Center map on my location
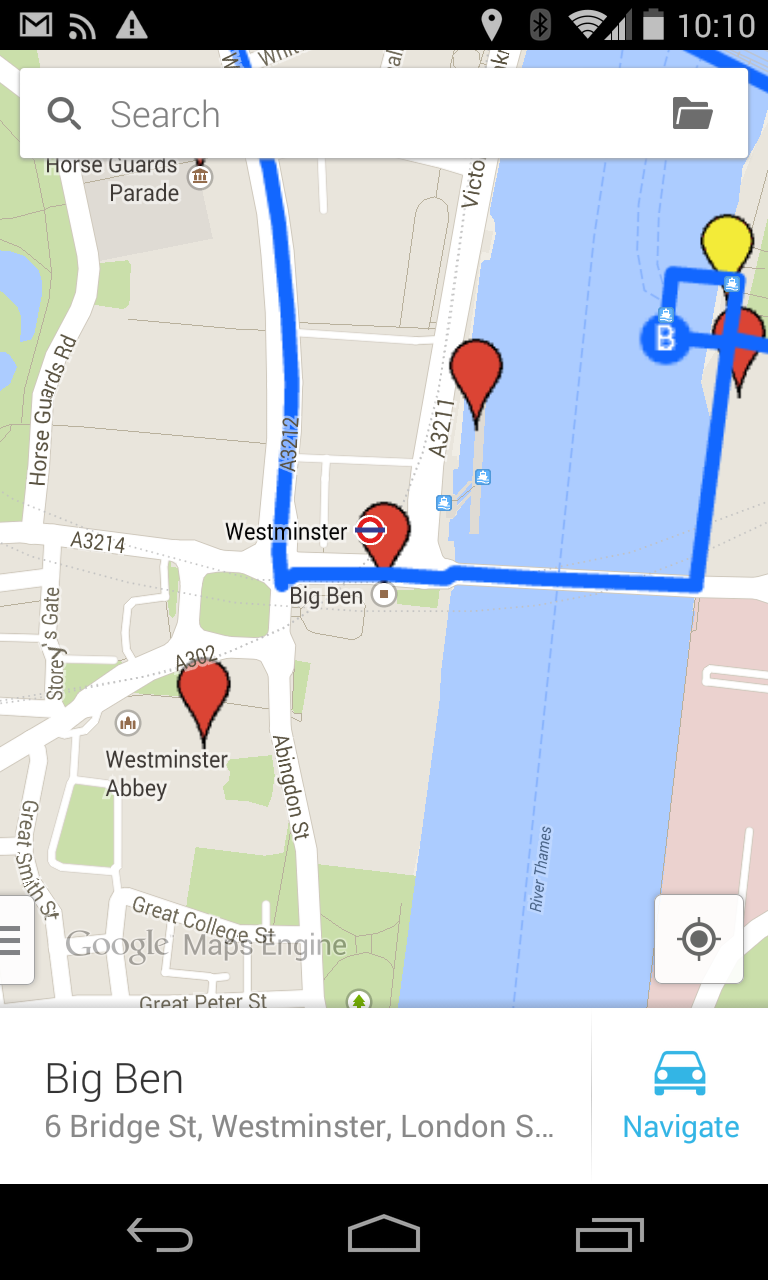The image size is (768, 1280). pos(698,939)
